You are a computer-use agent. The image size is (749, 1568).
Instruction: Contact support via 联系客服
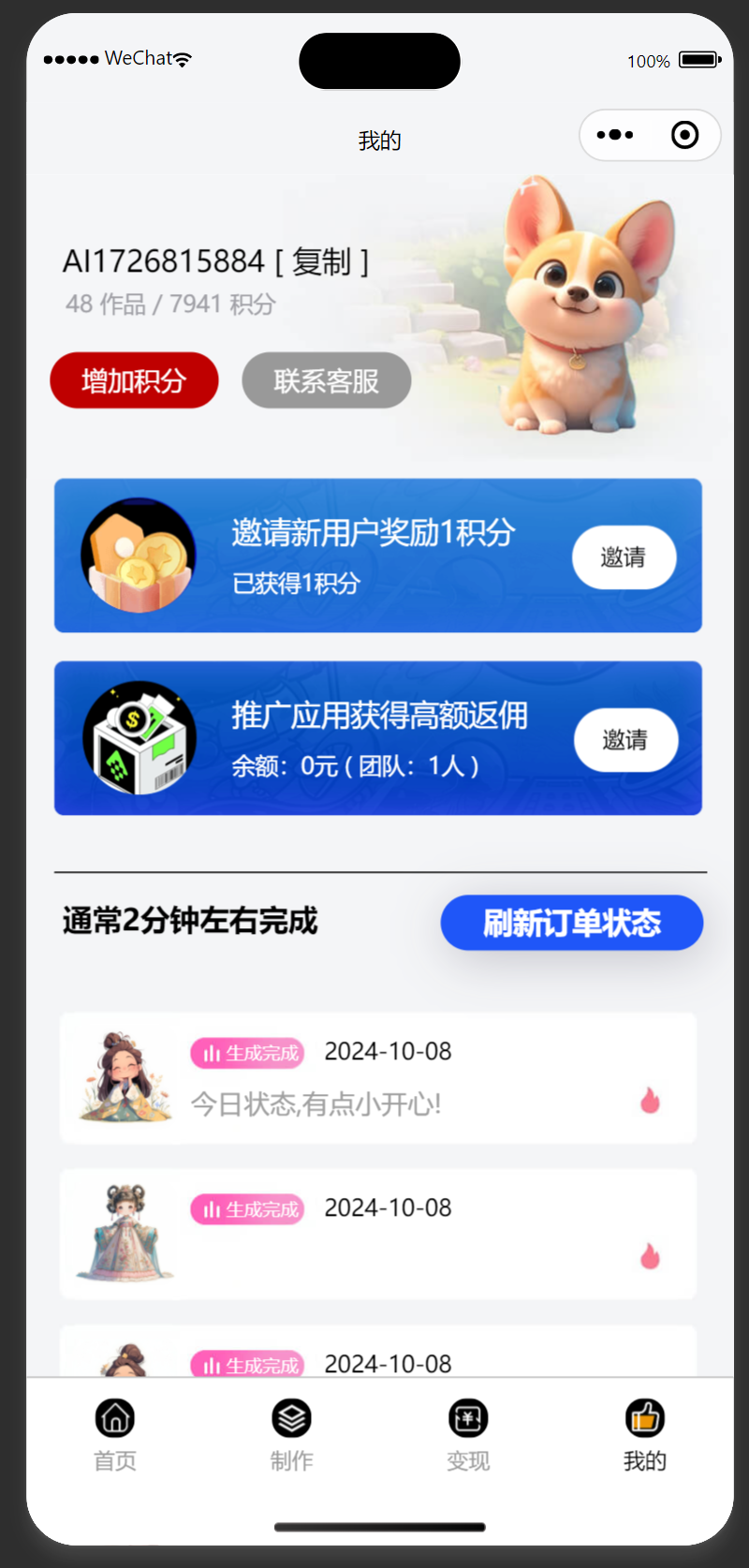326,380
